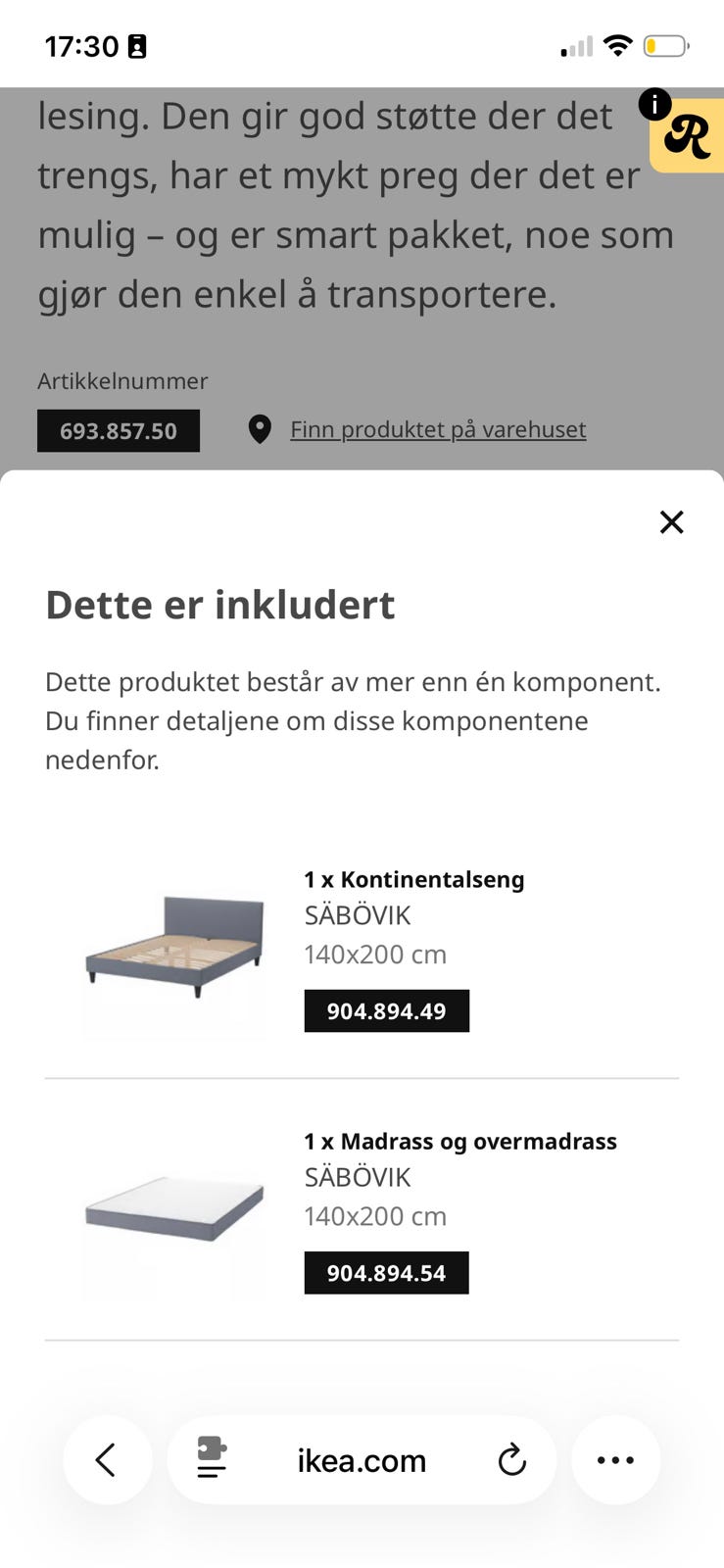Reload the ikea.com page
724x1568 pixels.
511,1460
